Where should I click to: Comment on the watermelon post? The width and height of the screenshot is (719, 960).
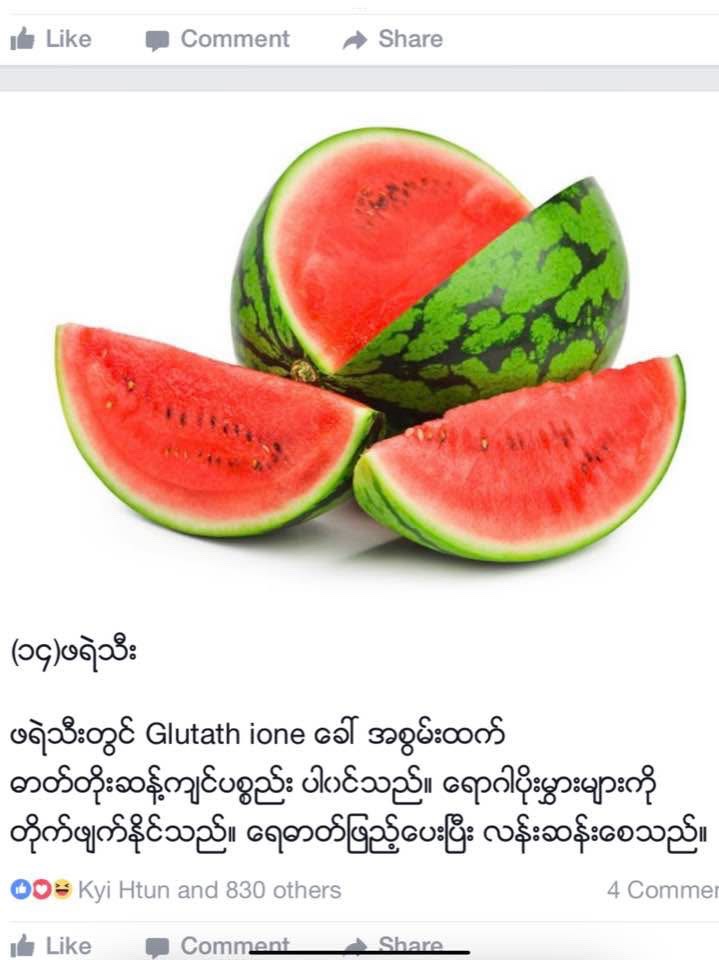pyautogui.click(x=217, y=944)
